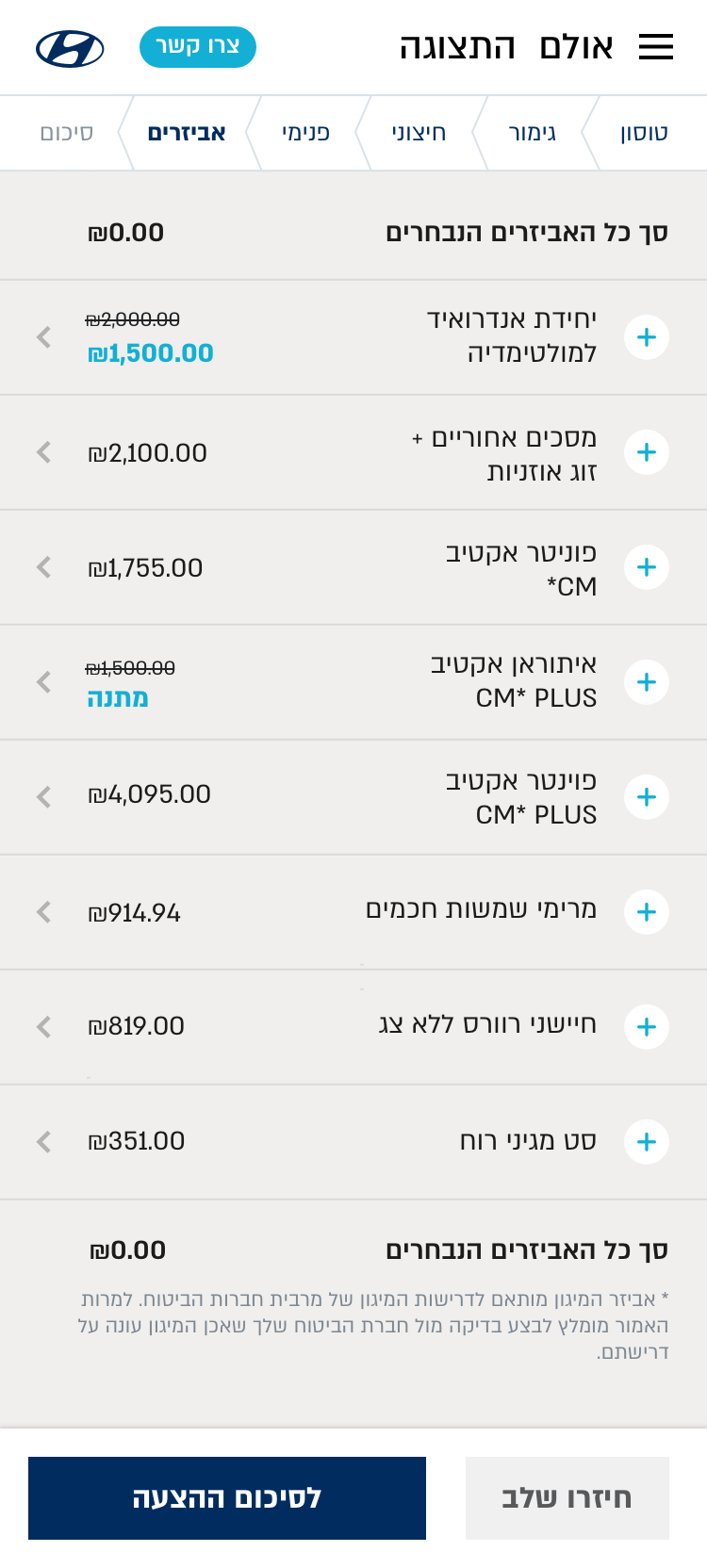This screenshot has height=1568, width=707.
Task: Tap the צרו קשר contact button
Action: [198, 47]
